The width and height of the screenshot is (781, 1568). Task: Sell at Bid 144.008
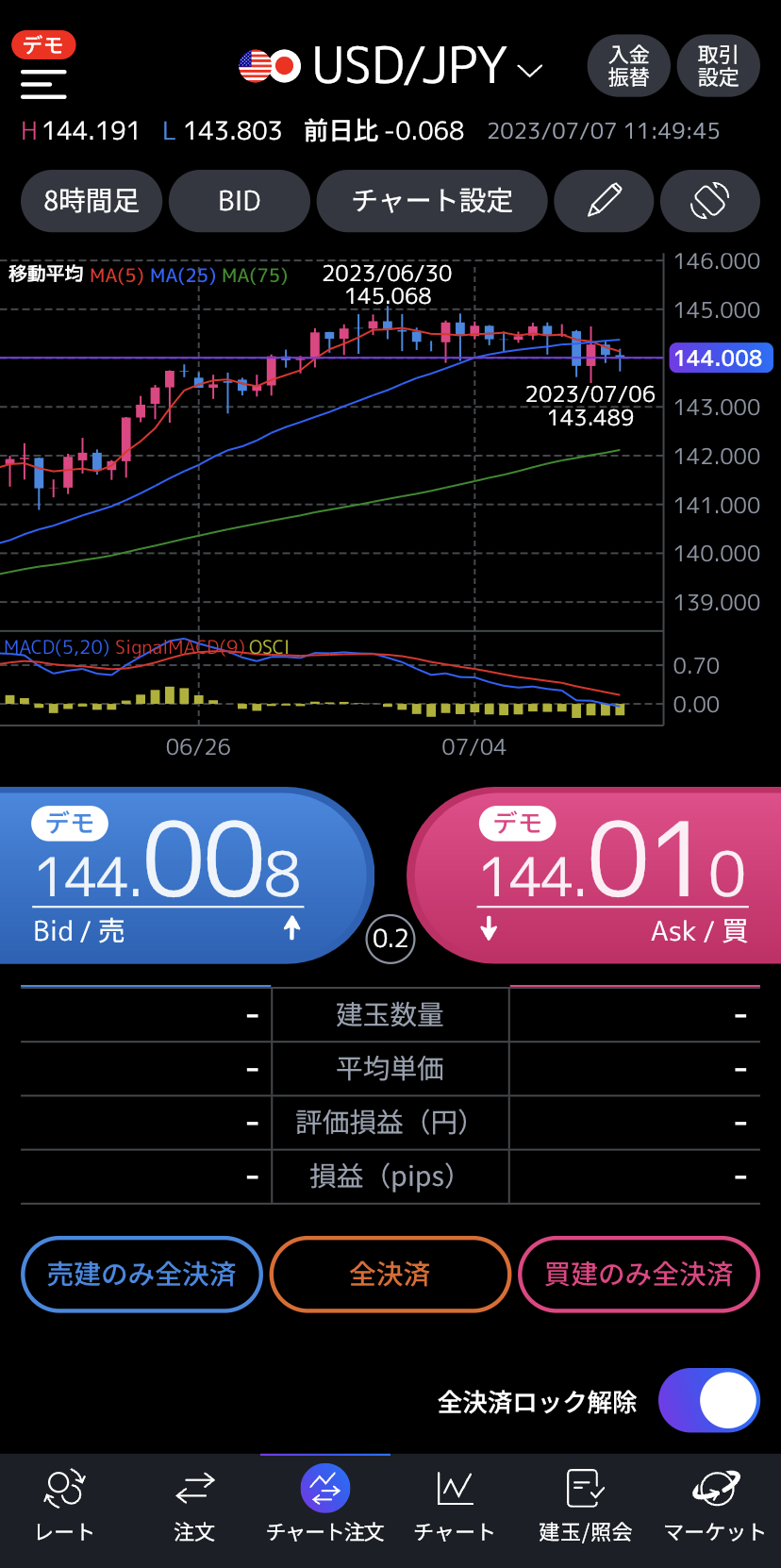point(184,876)
